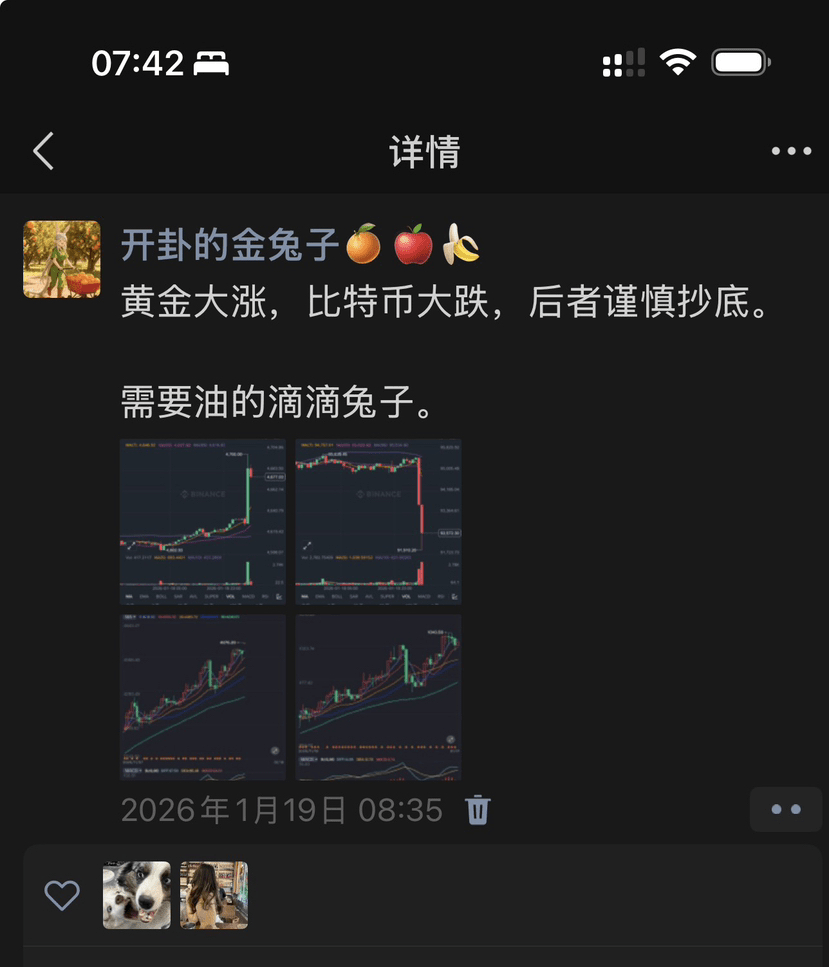Delete this post with the trash icon
Viewport: 829px width, 967px height.
pos(478,809)
